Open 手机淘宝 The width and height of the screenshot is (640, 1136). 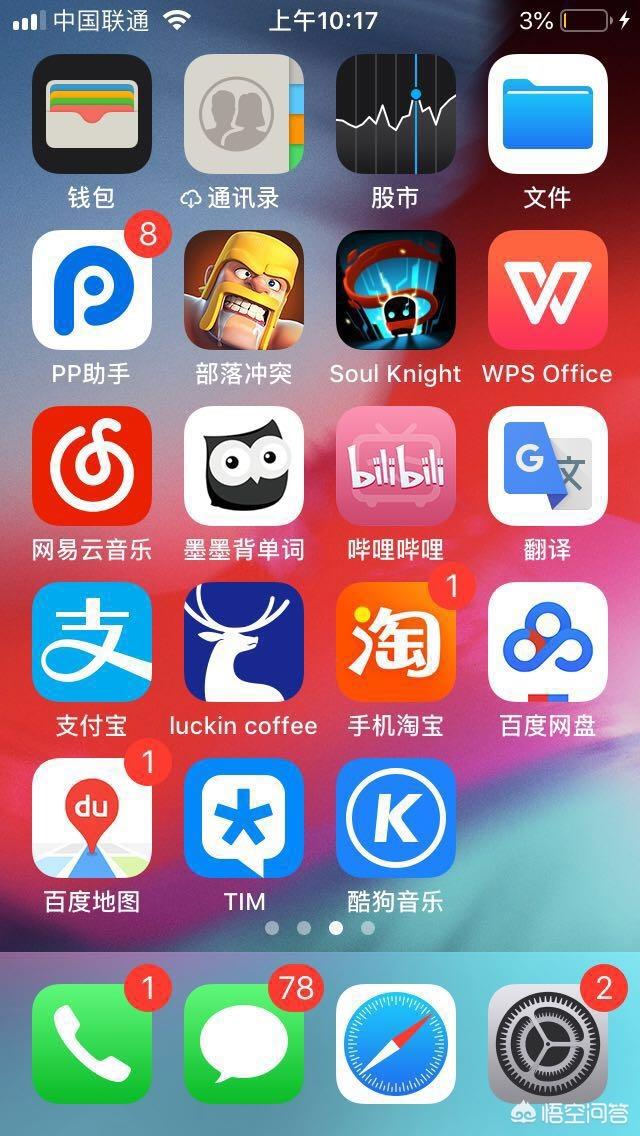pos(396,642)
